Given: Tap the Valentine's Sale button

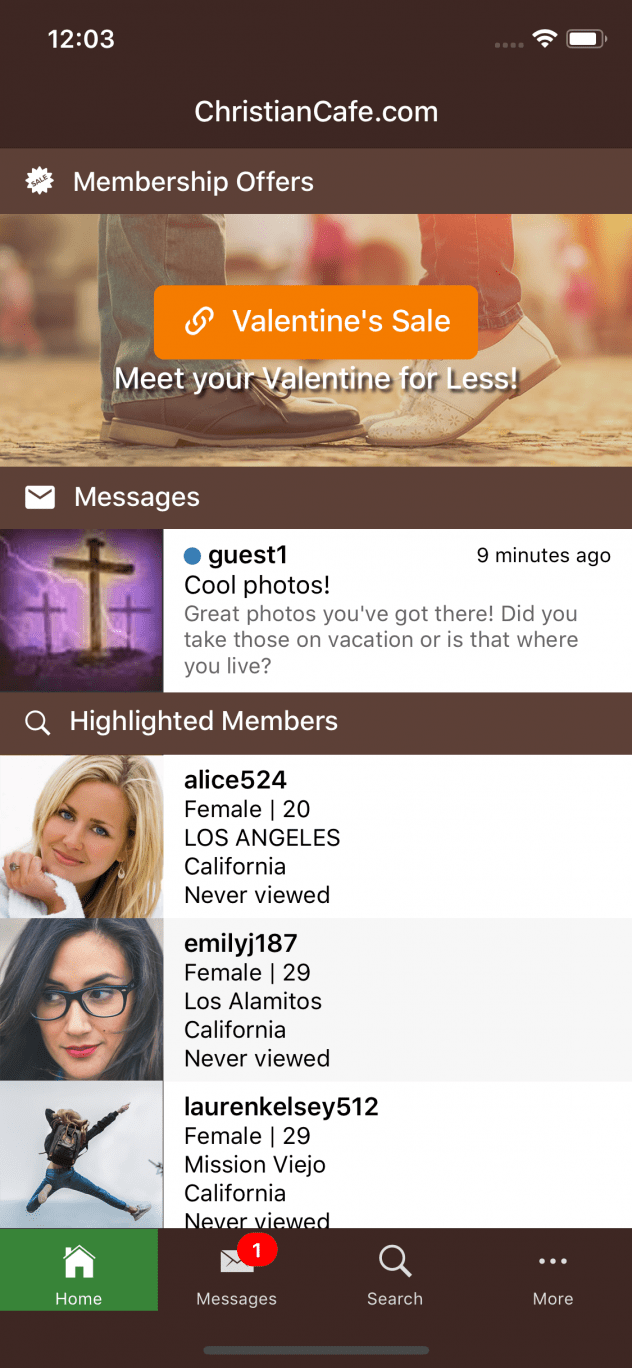Looking at the screenshot, I should click(316, 322).
